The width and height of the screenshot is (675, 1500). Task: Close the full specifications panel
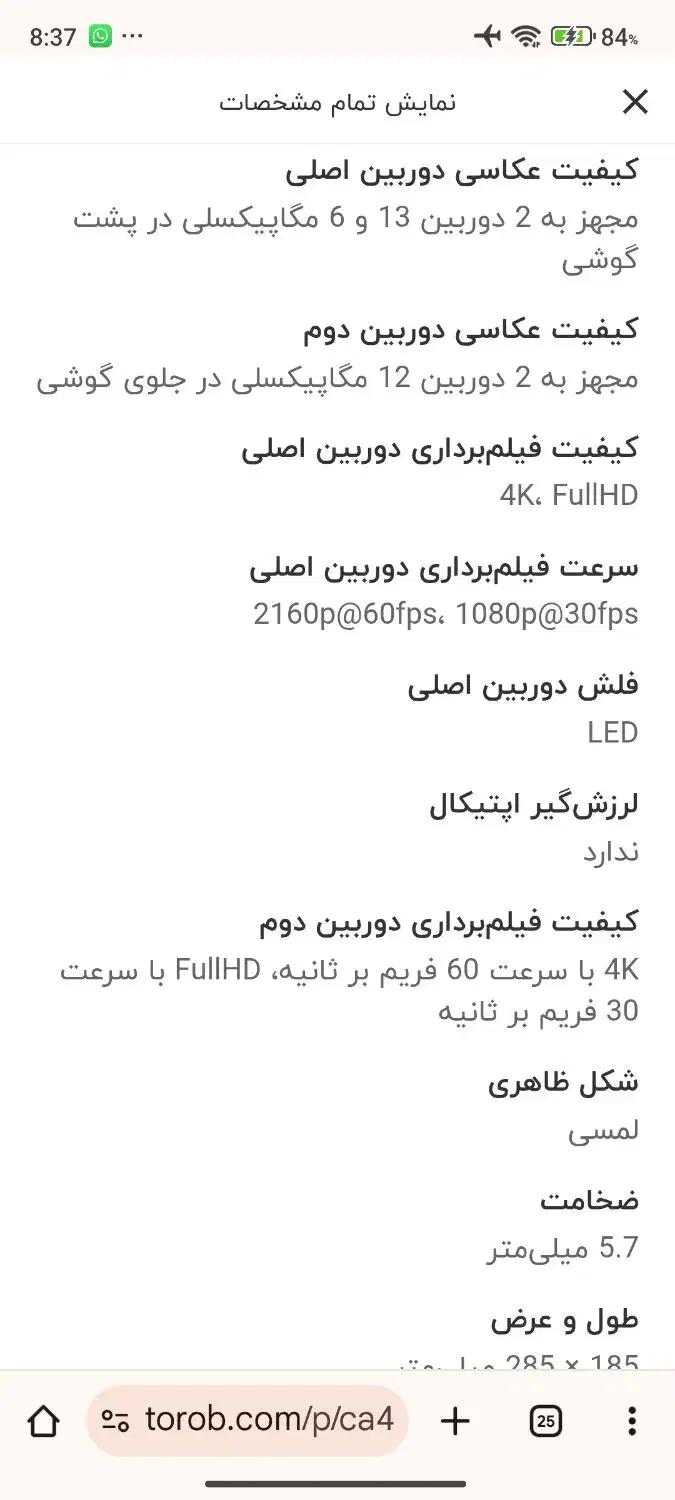coord(635,102)
